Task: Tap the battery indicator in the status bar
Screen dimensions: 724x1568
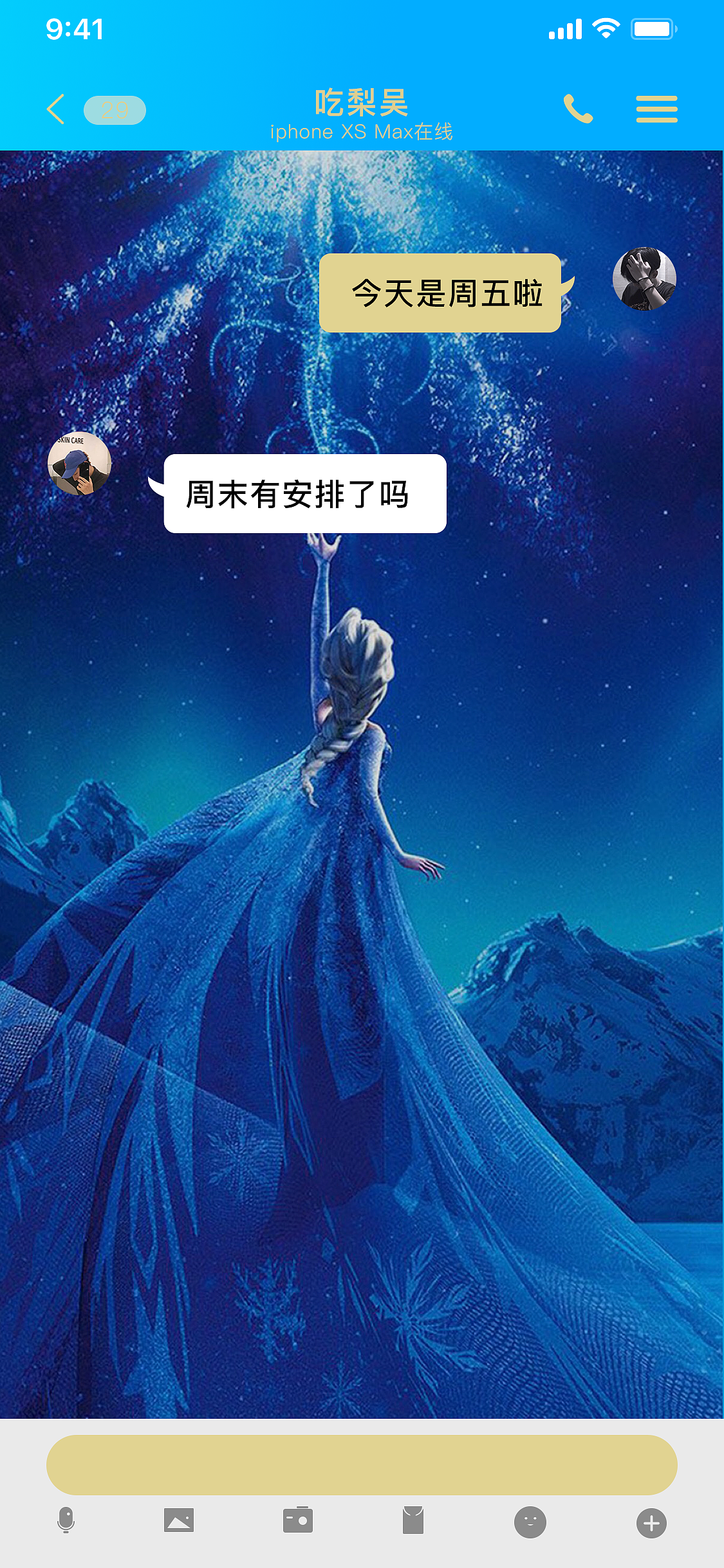Action: click(x=651, y=28)
